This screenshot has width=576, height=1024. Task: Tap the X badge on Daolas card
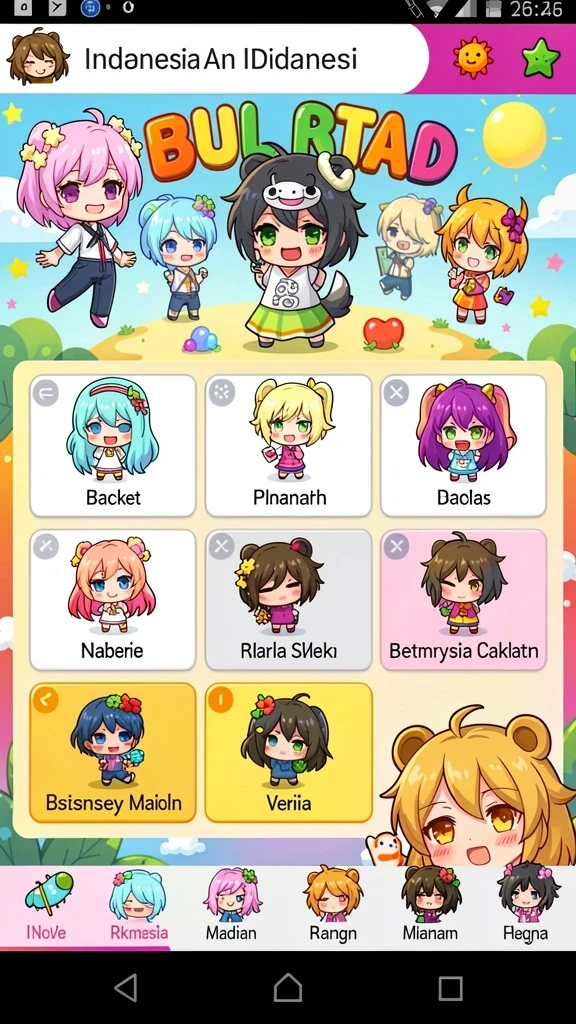pyautogui.click(x=396, y=393)
